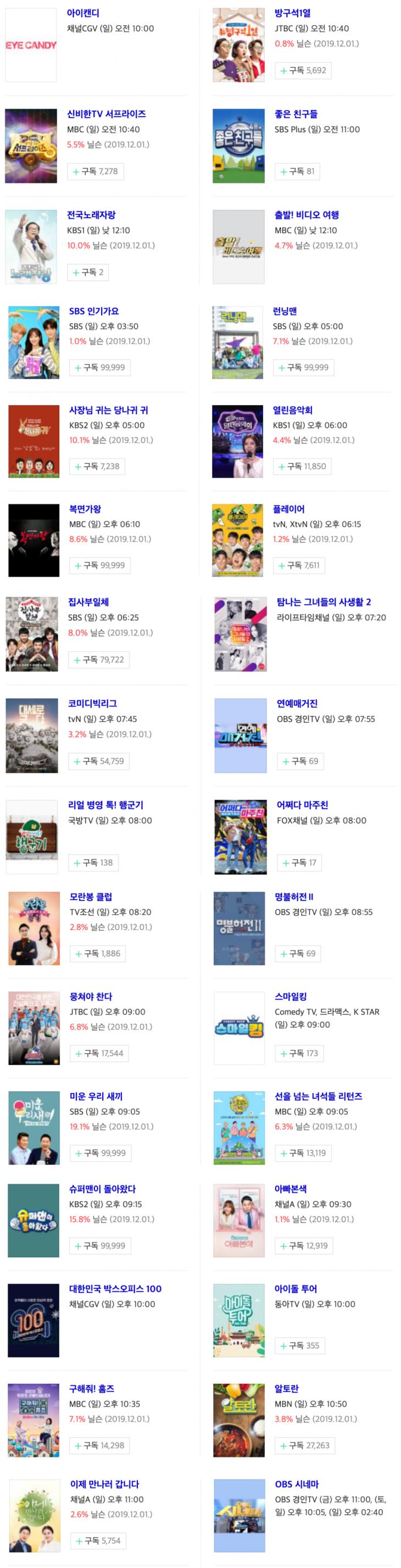Subscribe to 미운 우리 새끼
The height and width of the screenshot is (1568, 401).
pos(101,1153)
